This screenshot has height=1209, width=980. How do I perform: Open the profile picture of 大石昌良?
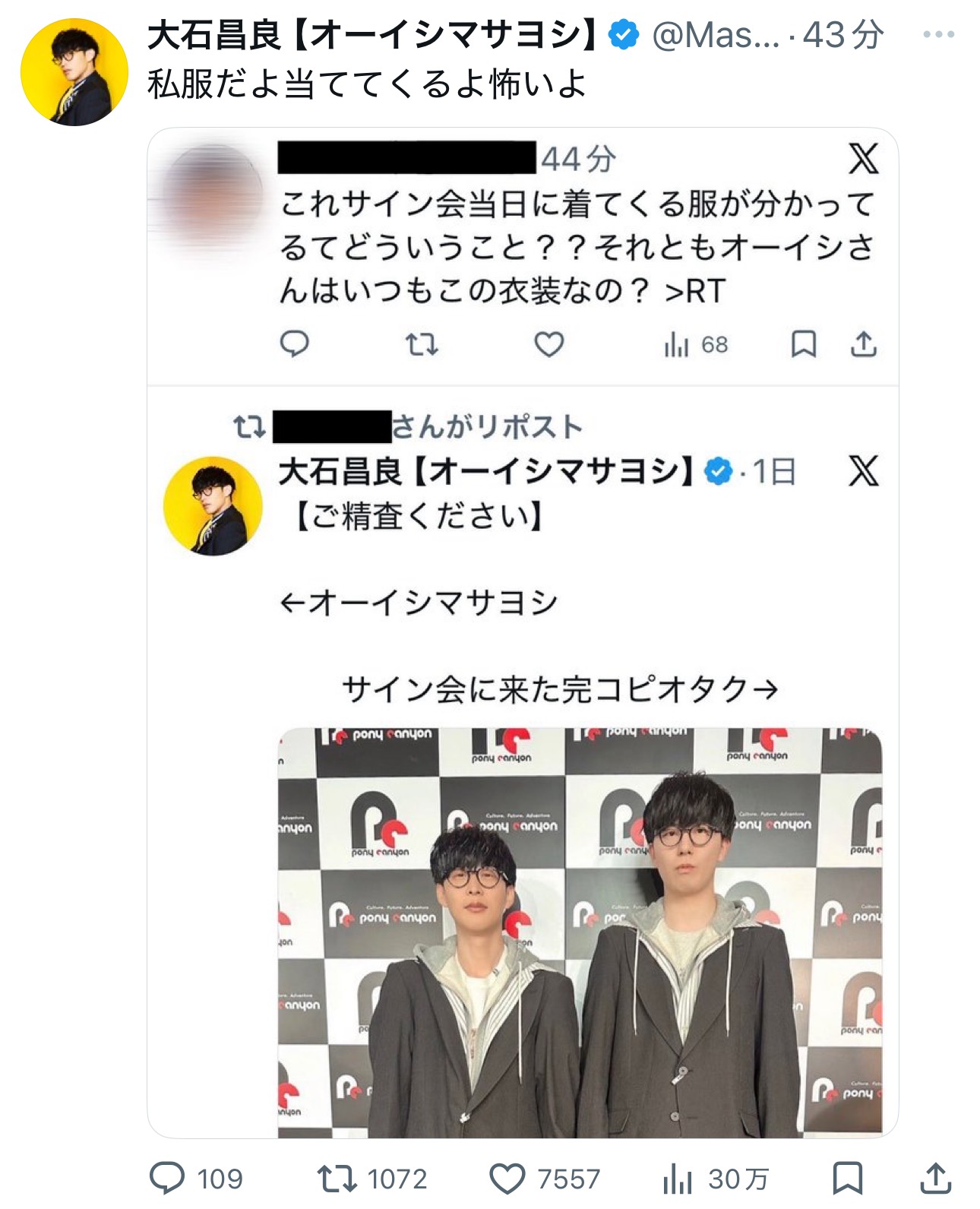pos(74,72)
